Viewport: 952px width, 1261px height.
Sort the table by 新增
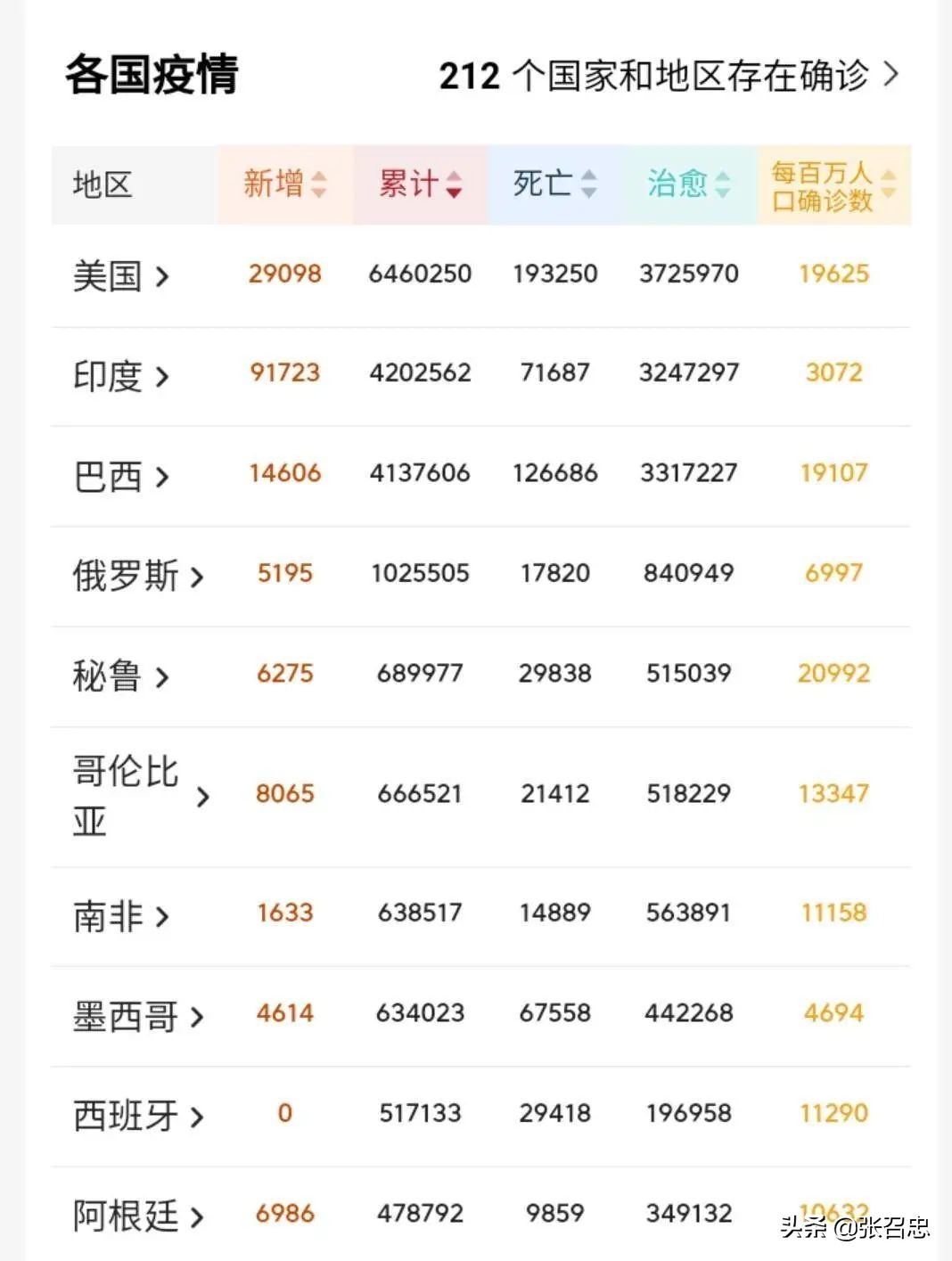pyautogui.click(x=285, y=184)
